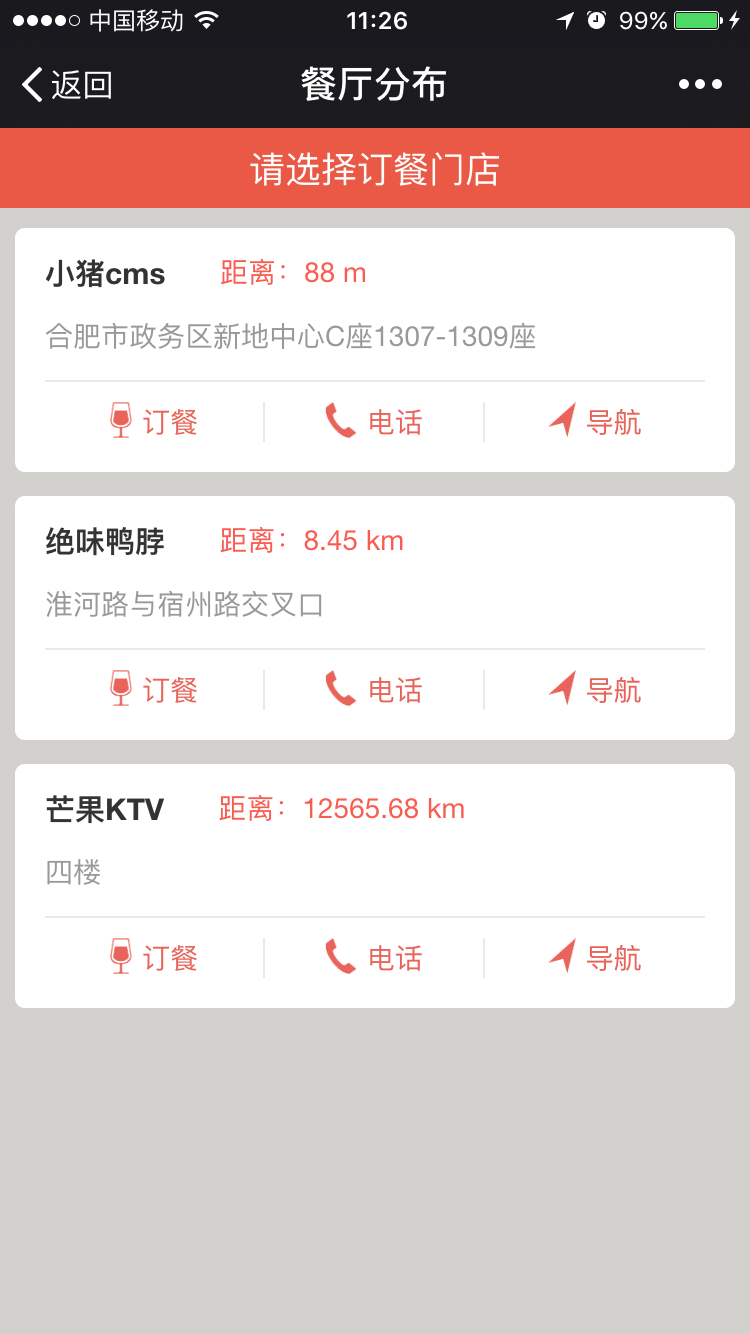Dial 绝味鸭脖 with the 电话 button

point(374,690)
